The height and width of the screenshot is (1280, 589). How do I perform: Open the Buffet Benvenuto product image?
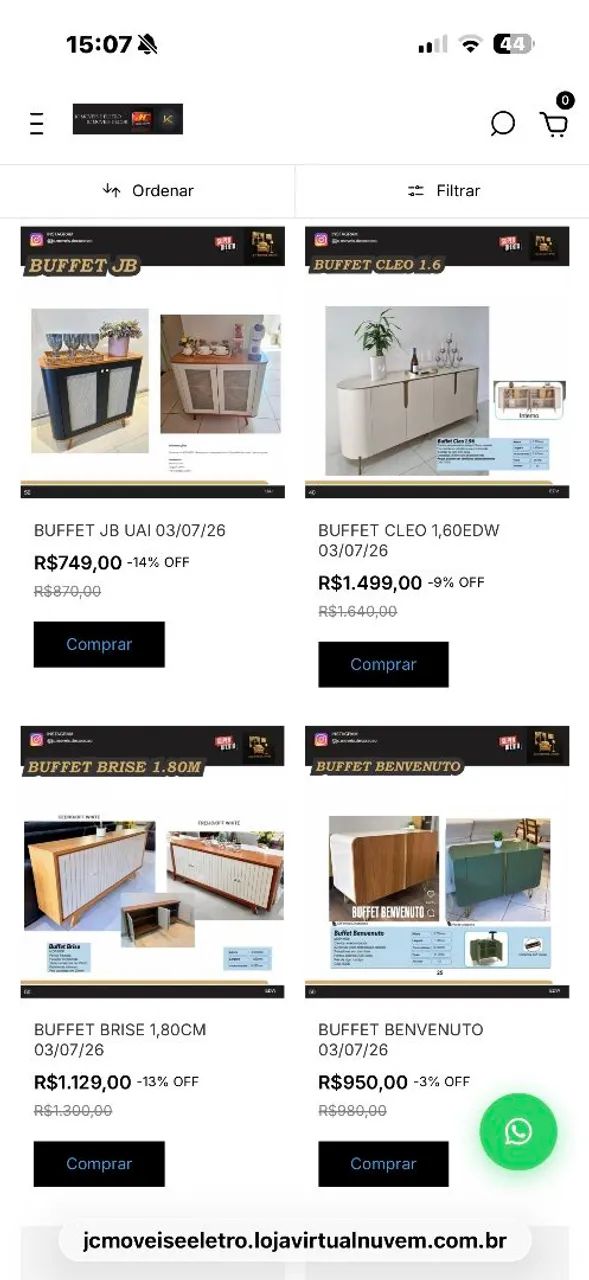tap(437, 862)
